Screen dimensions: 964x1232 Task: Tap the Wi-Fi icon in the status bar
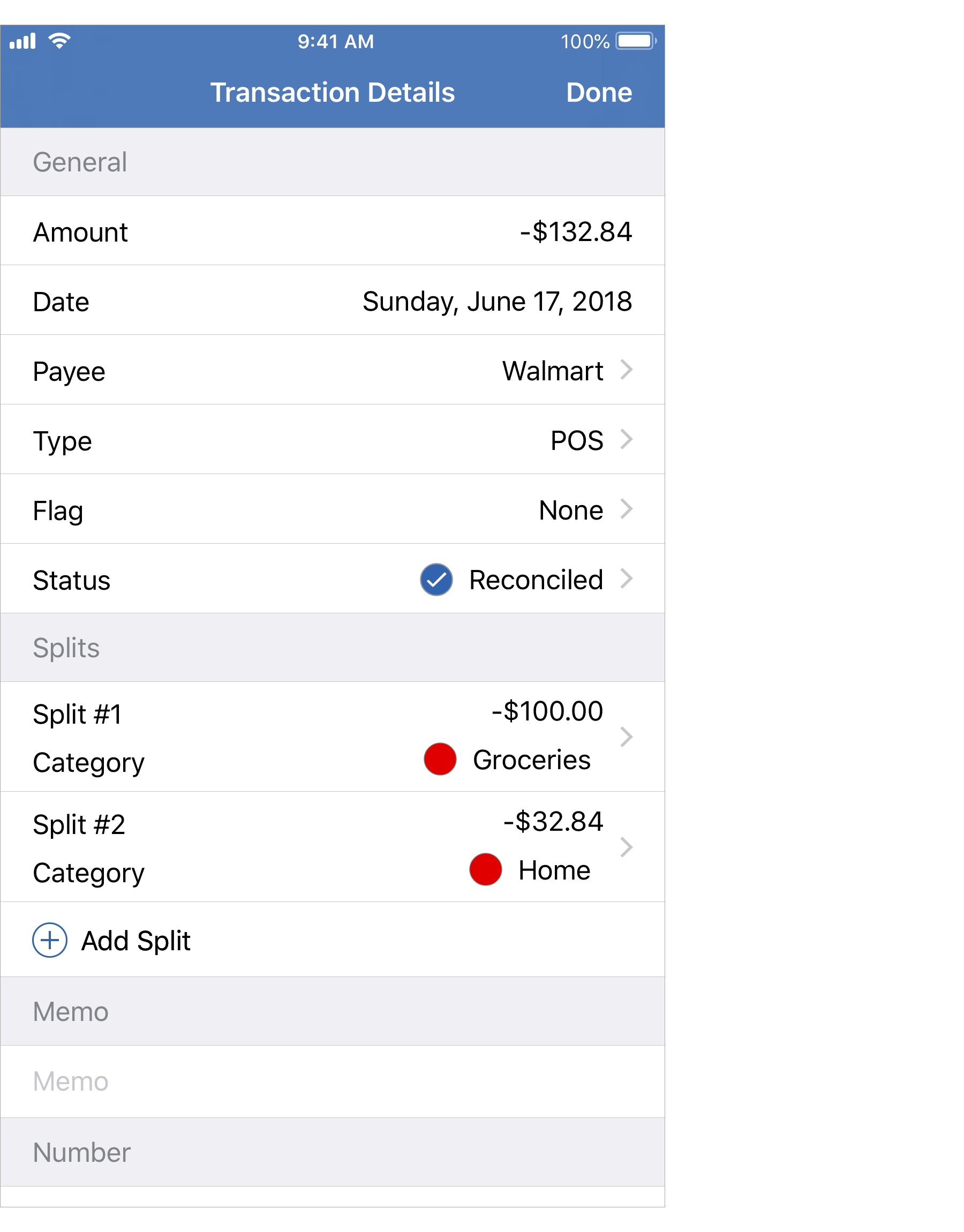59,40
